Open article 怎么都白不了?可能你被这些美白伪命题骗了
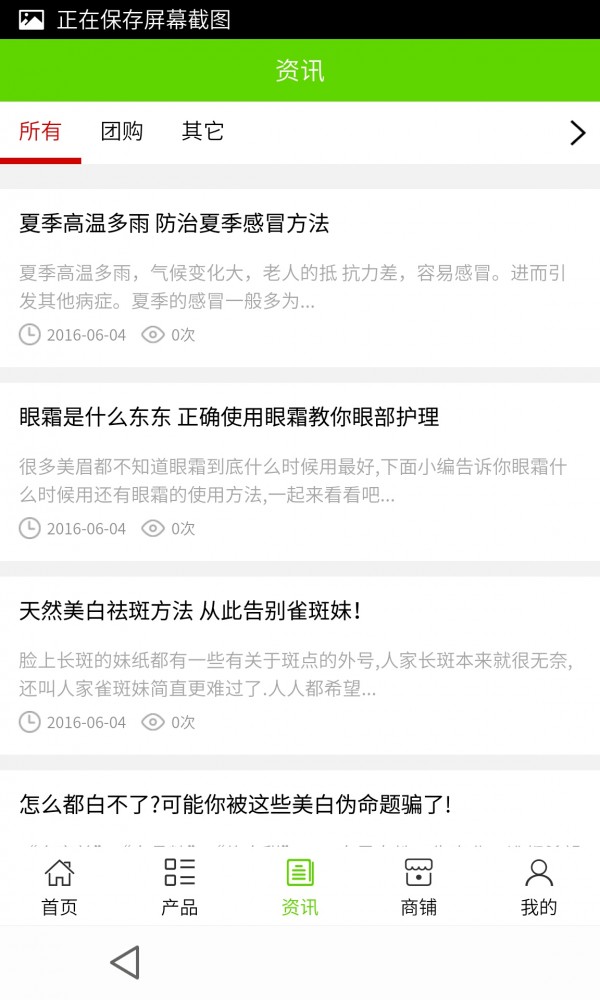The height and width of the screenshot is (1000, 600). point(236,804)
